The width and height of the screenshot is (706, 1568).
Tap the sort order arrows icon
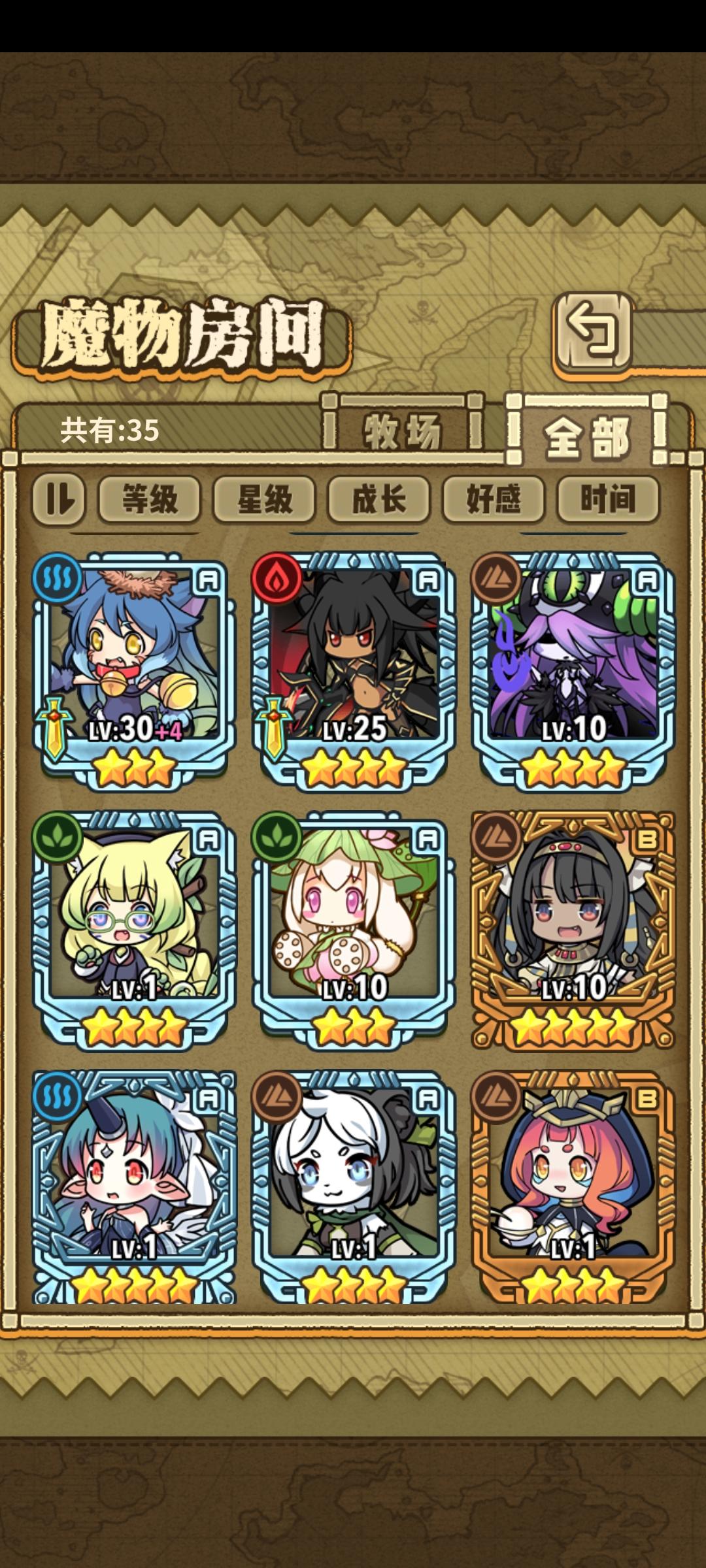click(61, 499)
